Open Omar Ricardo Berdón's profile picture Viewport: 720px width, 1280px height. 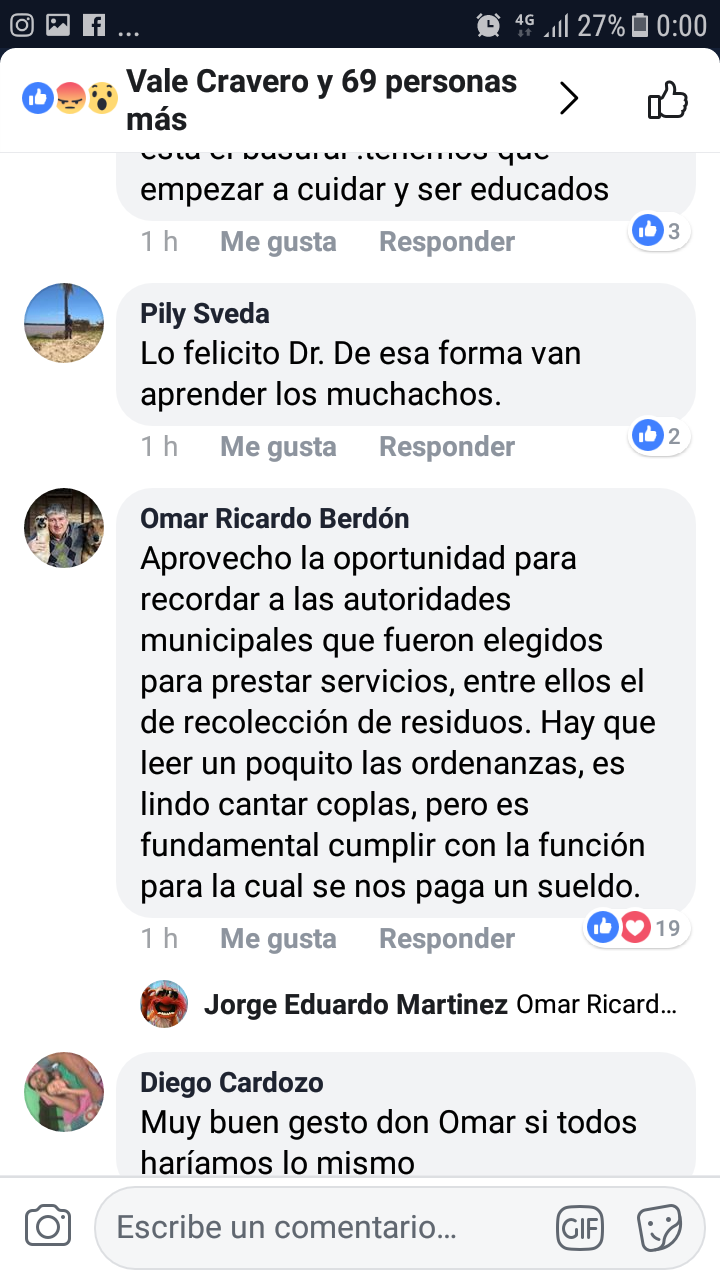tap(64, 528)
